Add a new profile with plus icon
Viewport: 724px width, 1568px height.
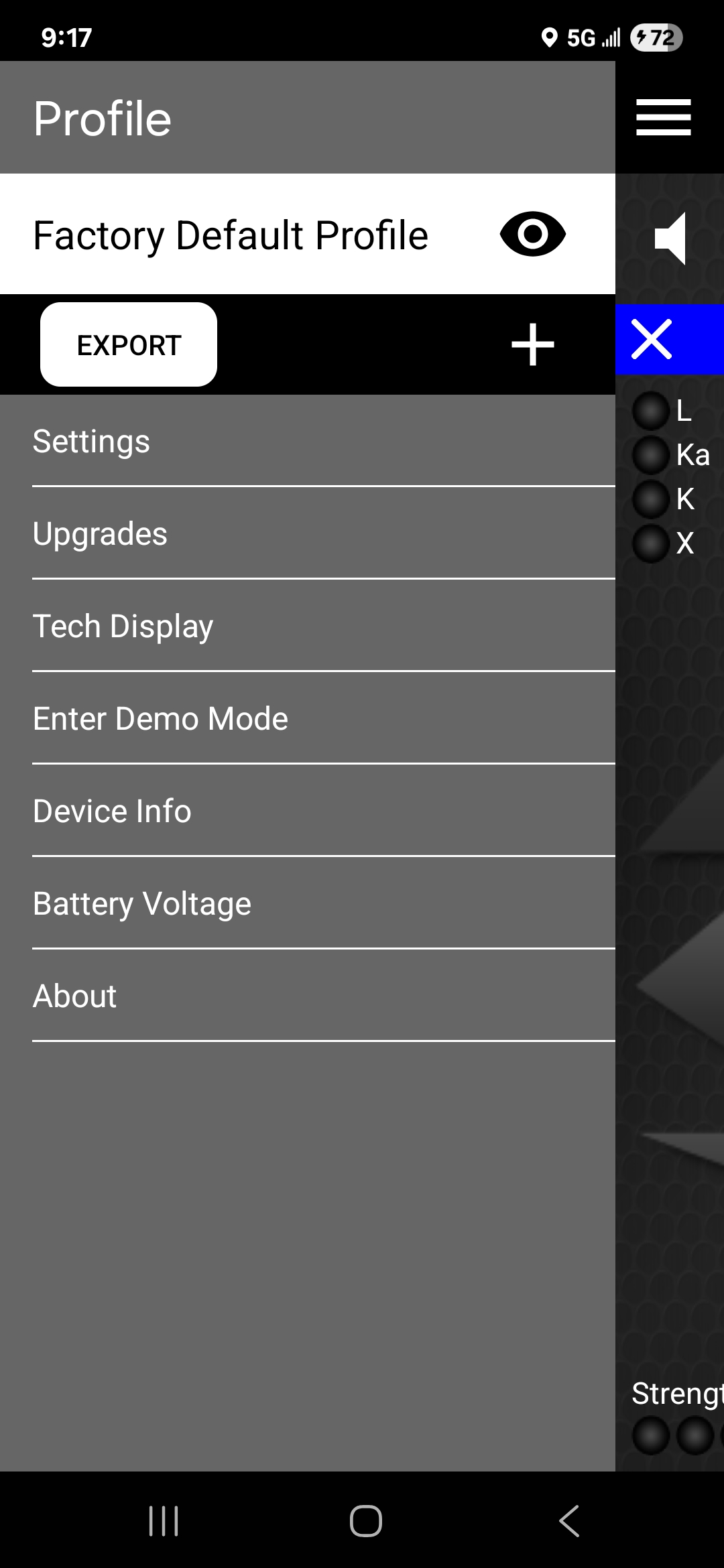[533, 344]
